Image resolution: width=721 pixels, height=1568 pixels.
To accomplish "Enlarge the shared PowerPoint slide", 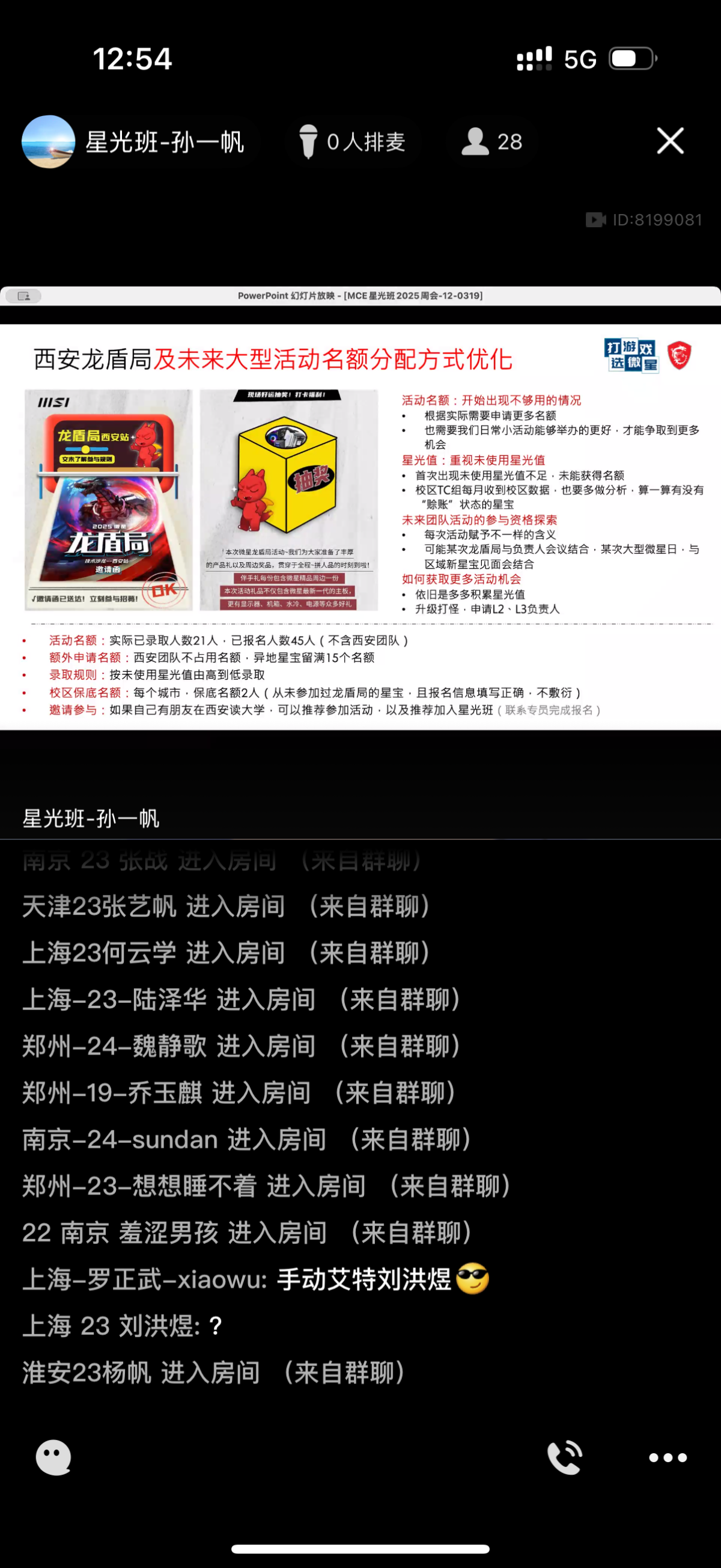I will coord(360,527).
